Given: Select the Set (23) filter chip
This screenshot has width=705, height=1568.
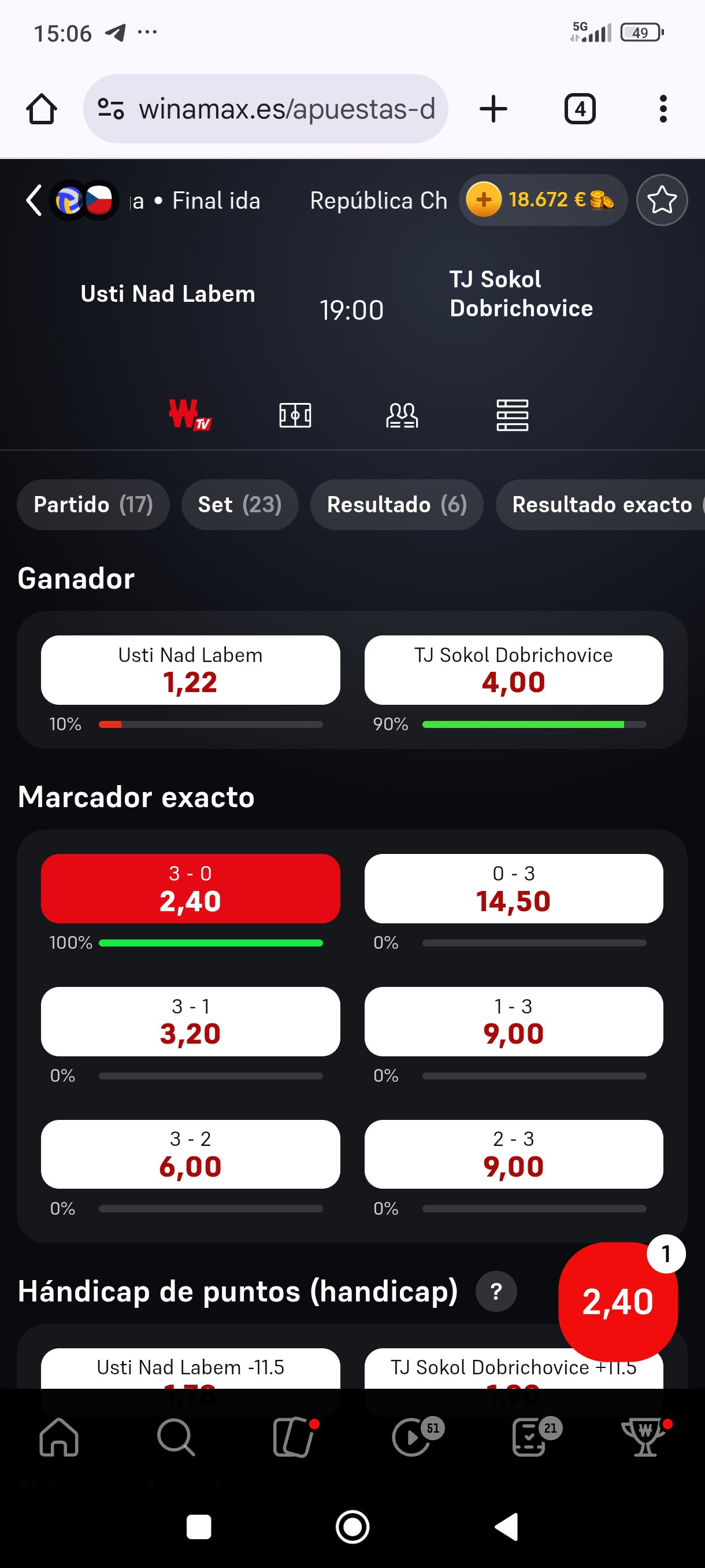Looking at the screenshot, I should pyautogui.click(x=240, y=505).
